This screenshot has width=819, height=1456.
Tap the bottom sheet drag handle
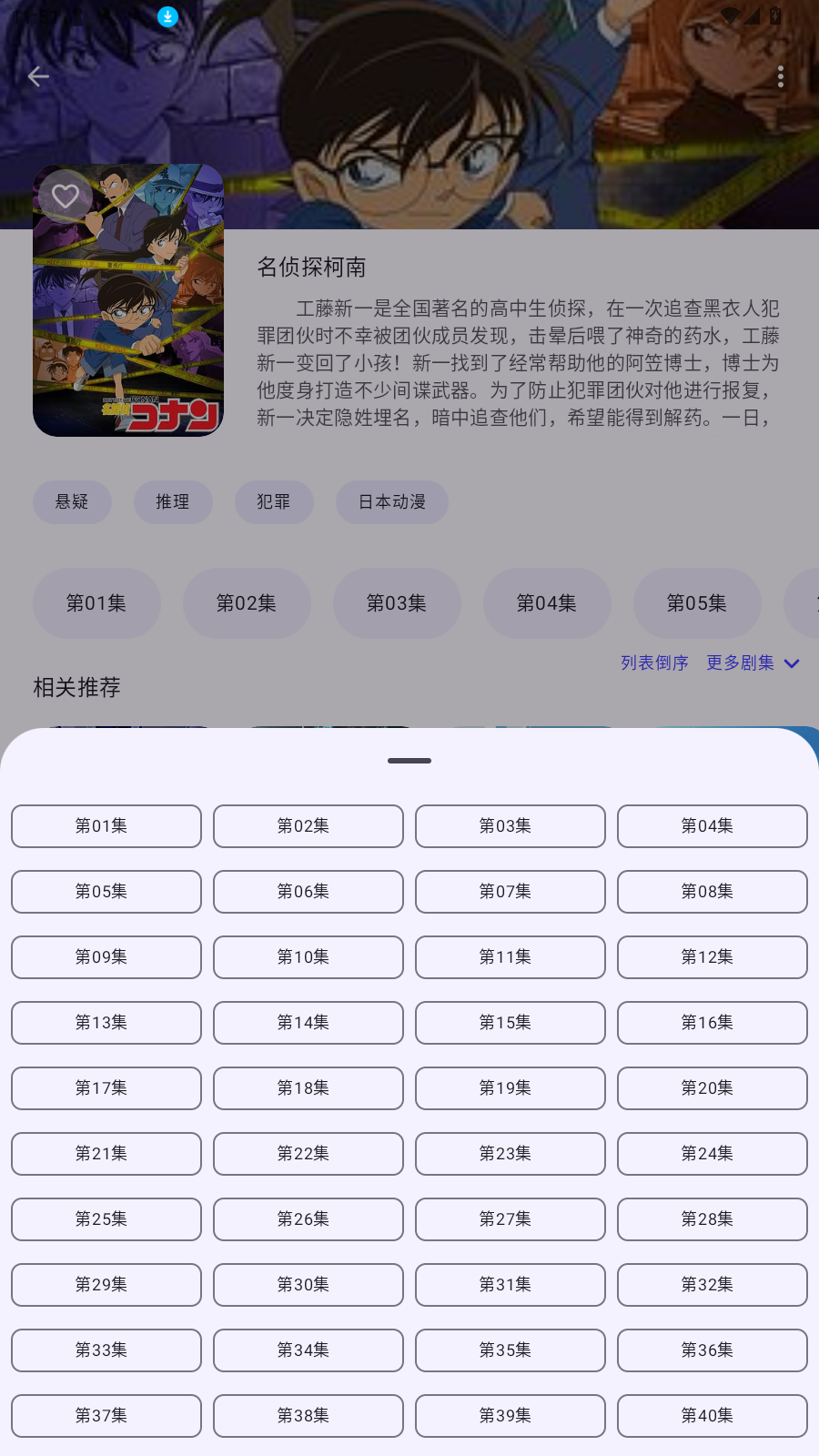(409, 761)
